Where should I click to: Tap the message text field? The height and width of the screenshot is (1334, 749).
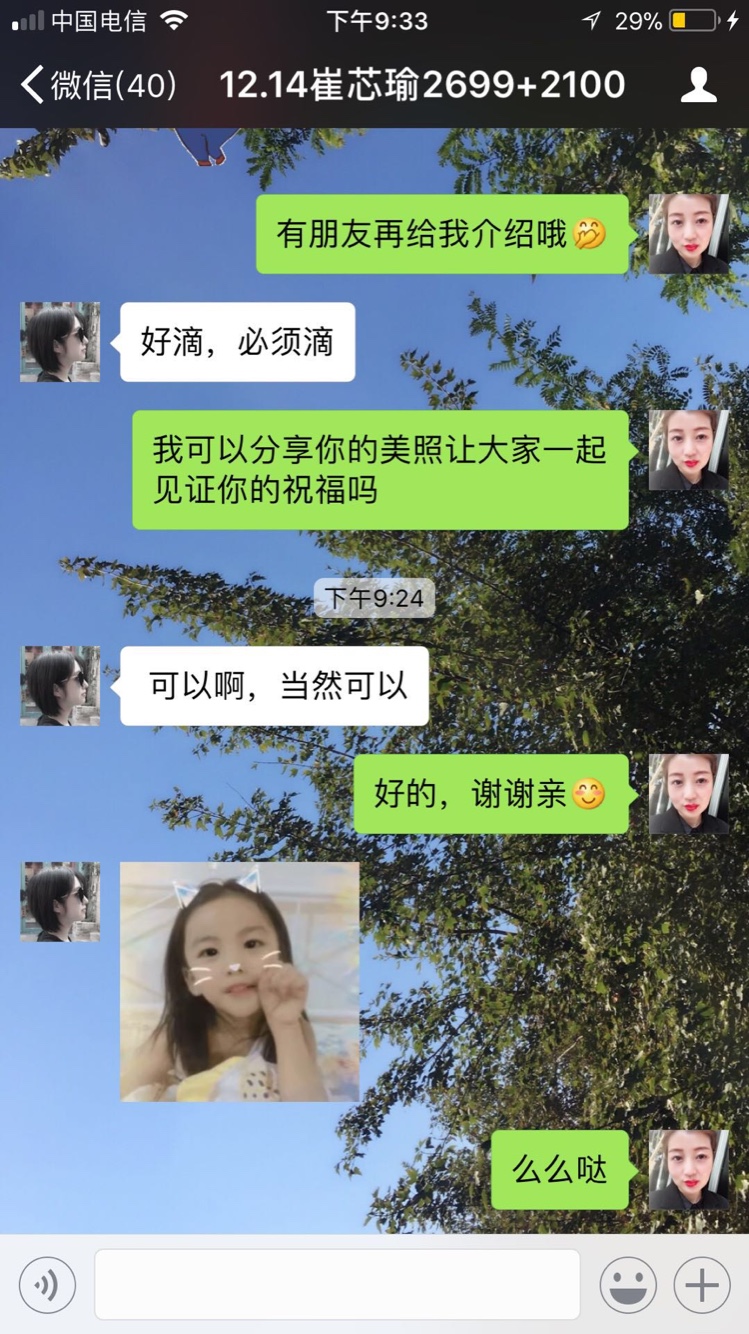click(337, 1284)
